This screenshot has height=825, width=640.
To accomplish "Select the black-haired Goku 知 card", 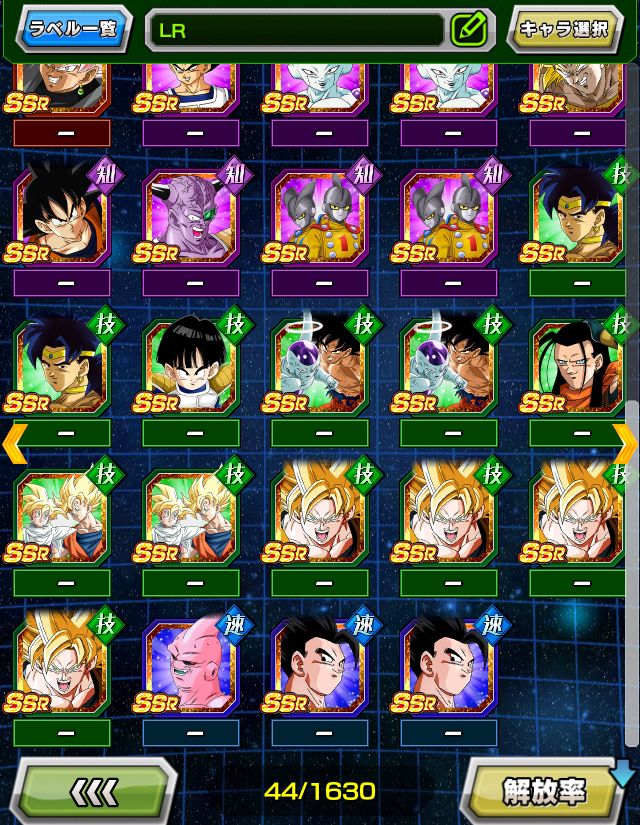I will point(61,216).
